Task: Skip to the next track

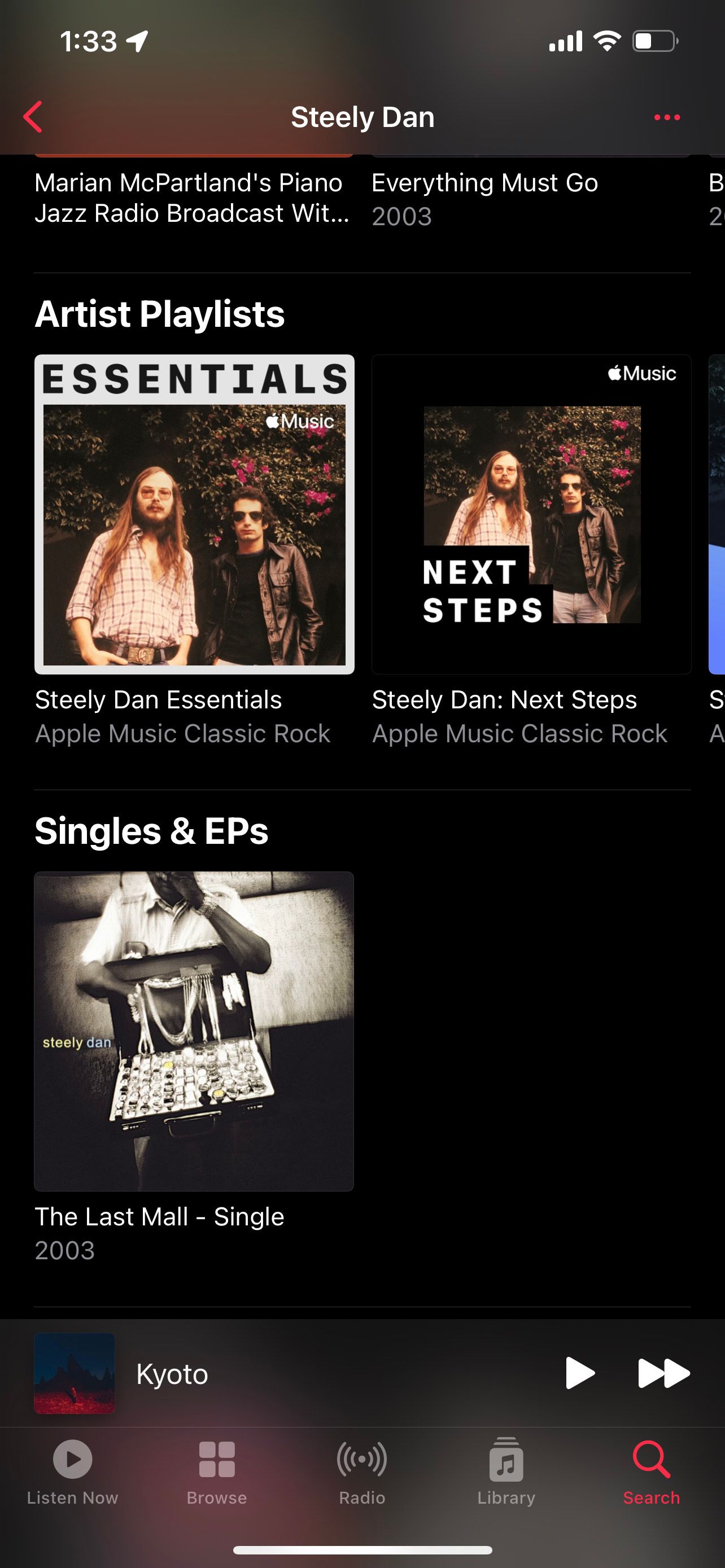Action: 663,1373
